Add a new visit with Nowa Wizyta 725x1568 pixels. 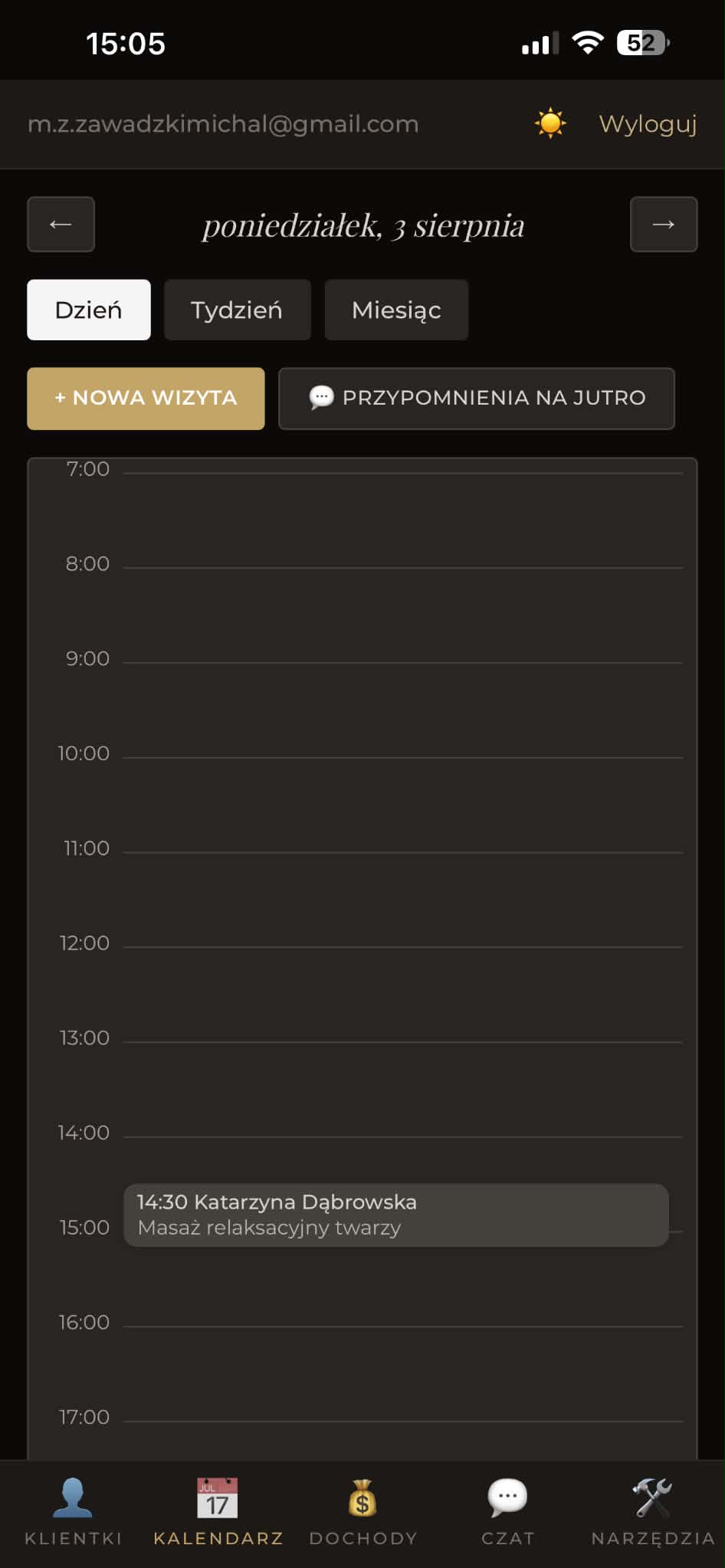[x=146, y=398]
